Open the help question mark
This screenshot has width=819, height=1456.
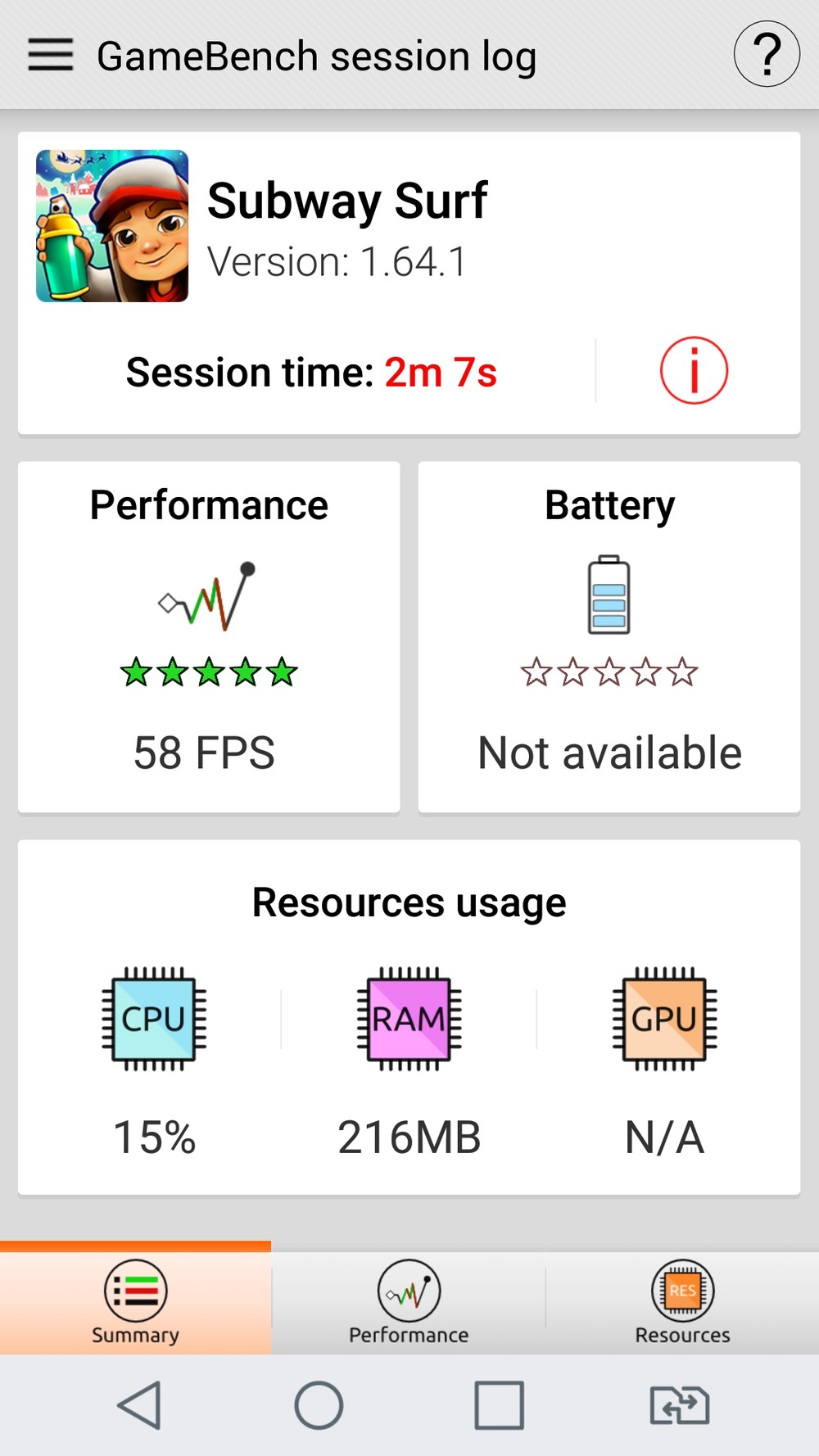[766, 55]
